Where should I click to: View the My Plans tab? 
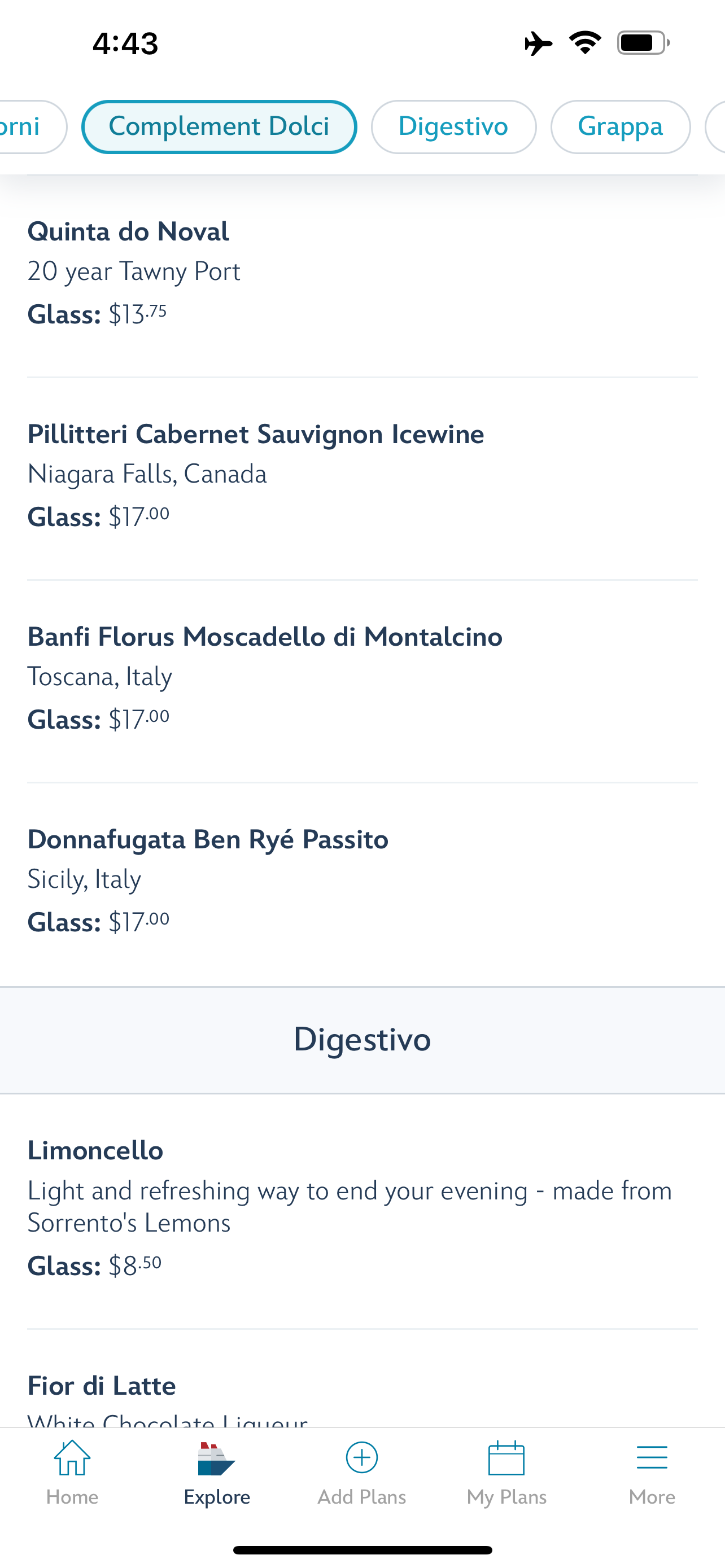tap(506, 1472)
